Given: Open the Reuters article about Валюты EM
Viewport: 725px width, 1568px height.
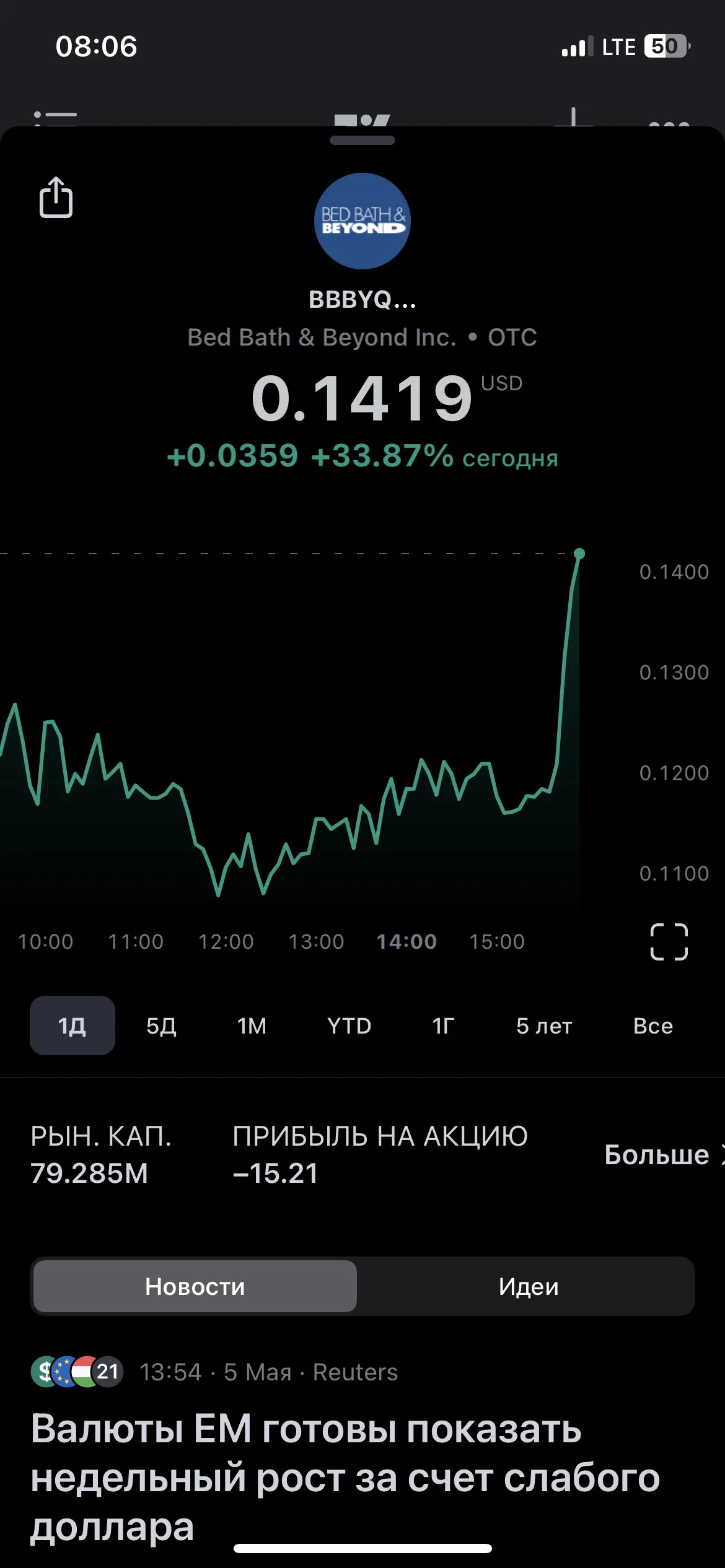Looking at the screenshot, I should pos(345,1477).
